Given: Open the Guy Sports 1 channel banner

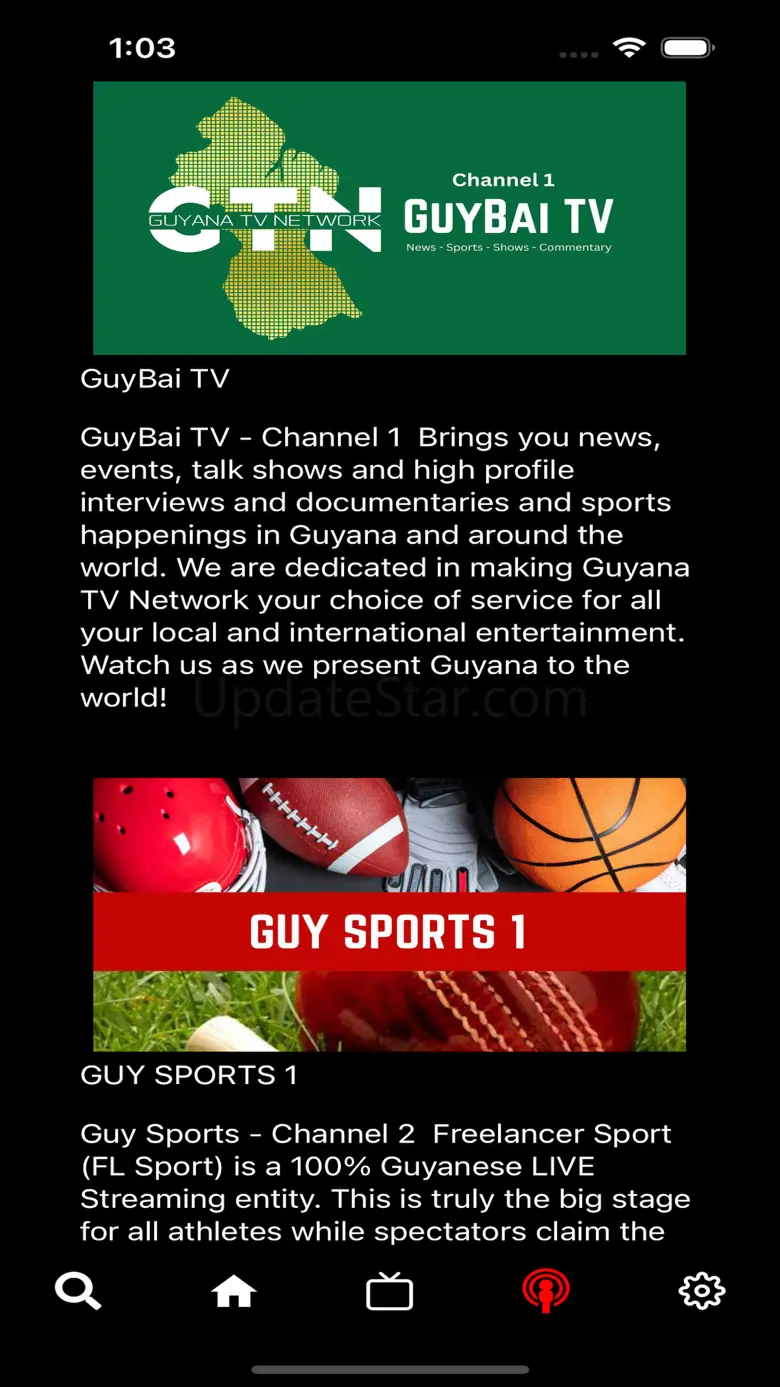Looking at the screenshot, I should click(x=389, y=914).
